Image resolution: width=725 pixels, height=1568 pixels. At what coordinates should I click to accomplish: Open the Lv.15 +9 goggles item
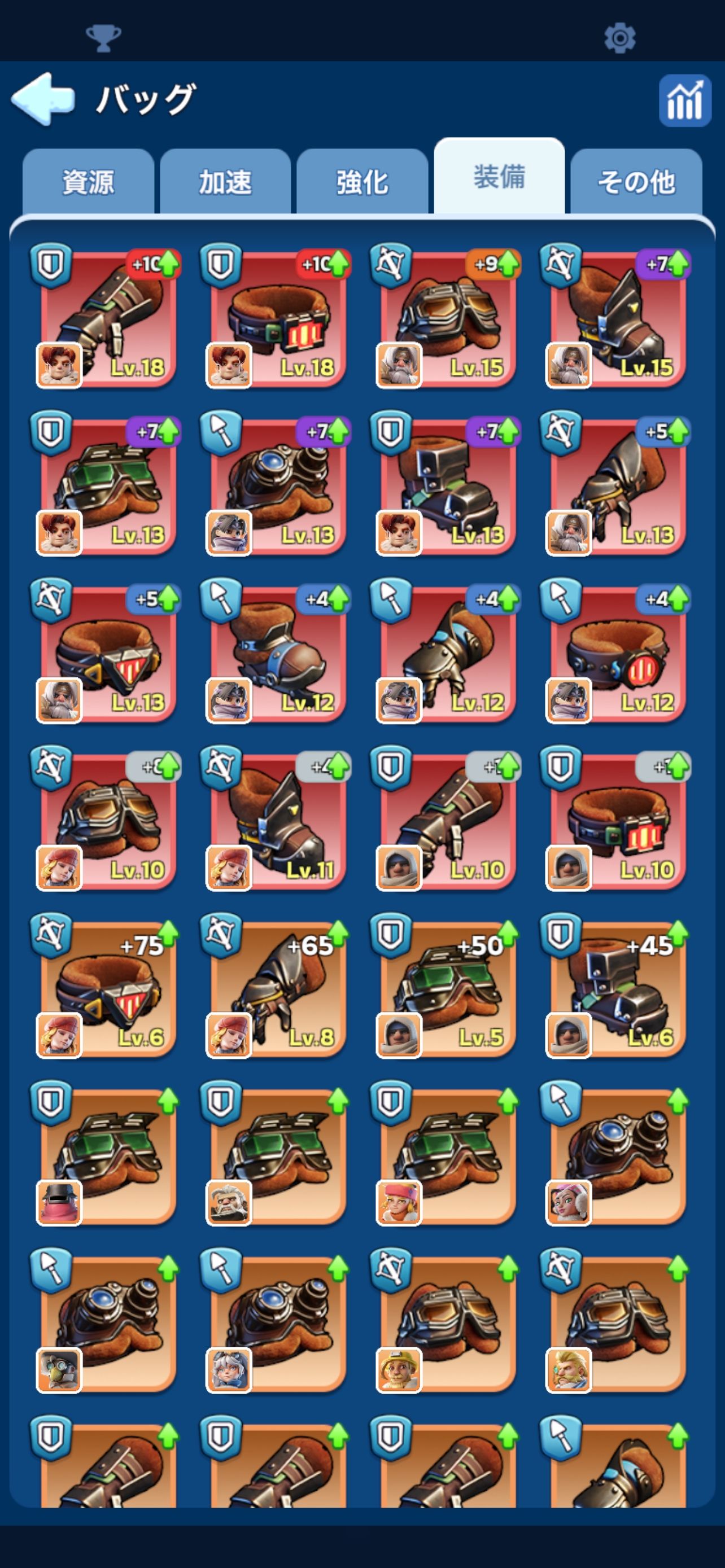click(448, 318)
